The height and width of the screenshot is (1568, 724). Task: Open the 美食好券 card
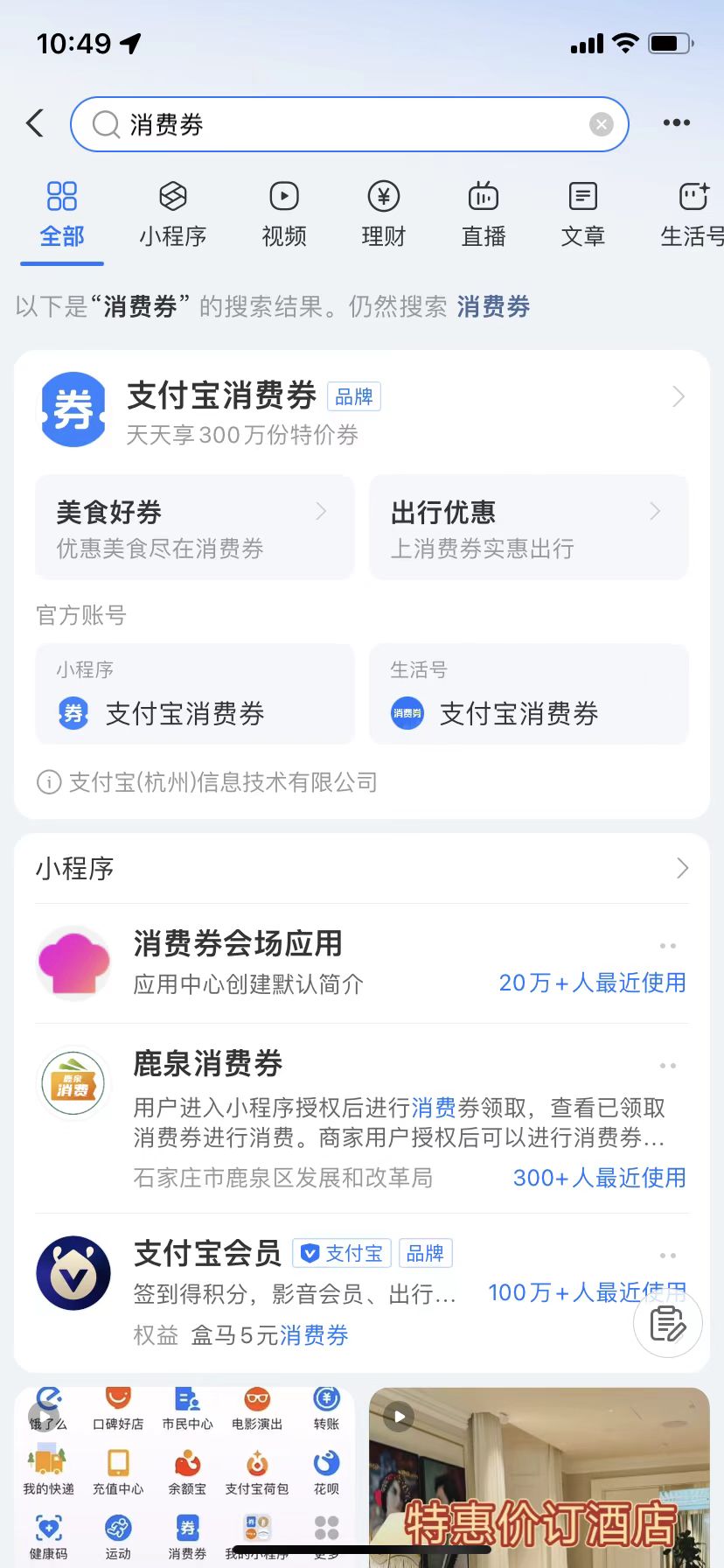pos(194,528)
